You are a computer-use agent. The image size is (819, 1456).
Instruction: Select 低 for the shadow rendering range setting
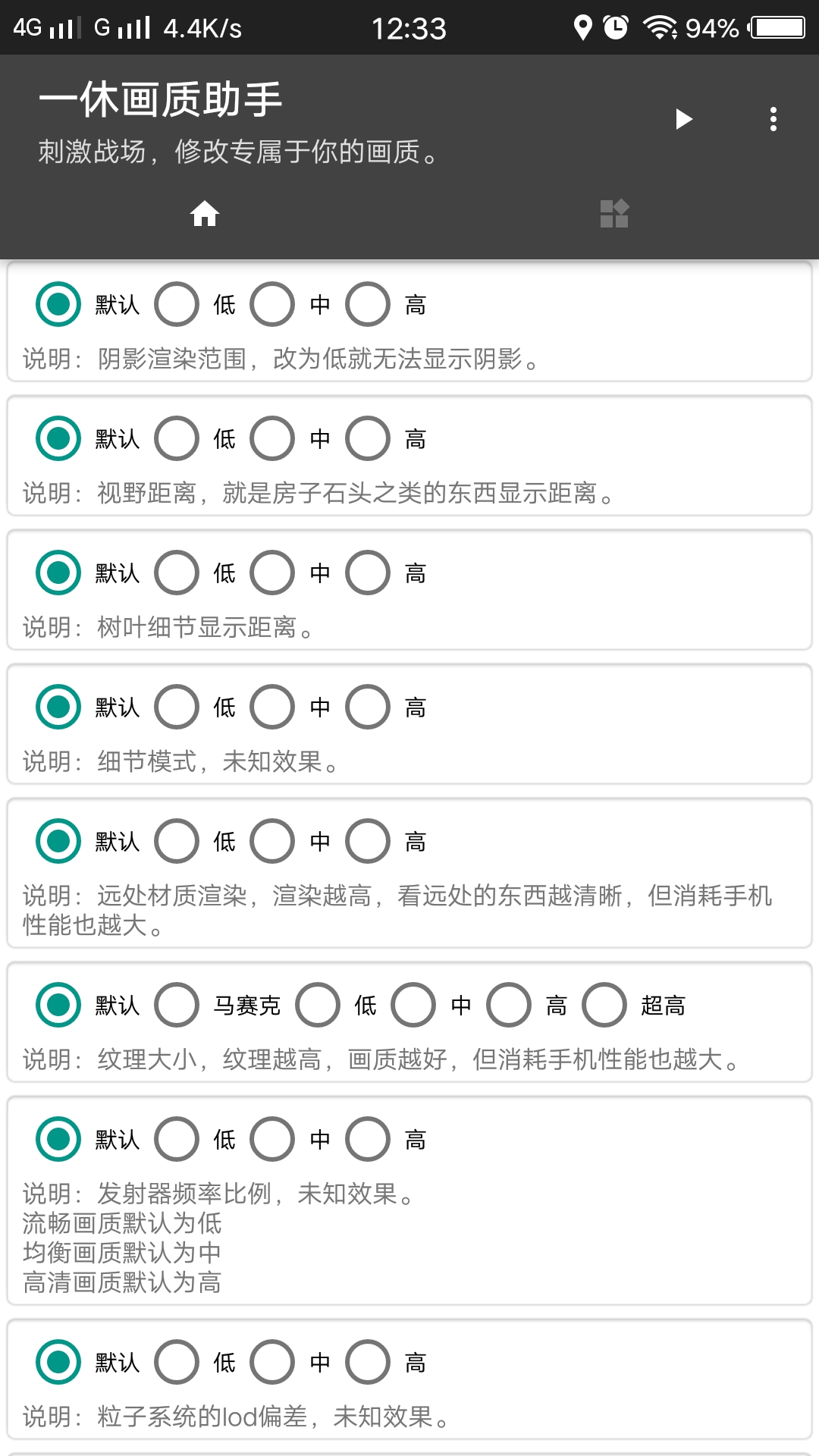click(x=177, y=305)
